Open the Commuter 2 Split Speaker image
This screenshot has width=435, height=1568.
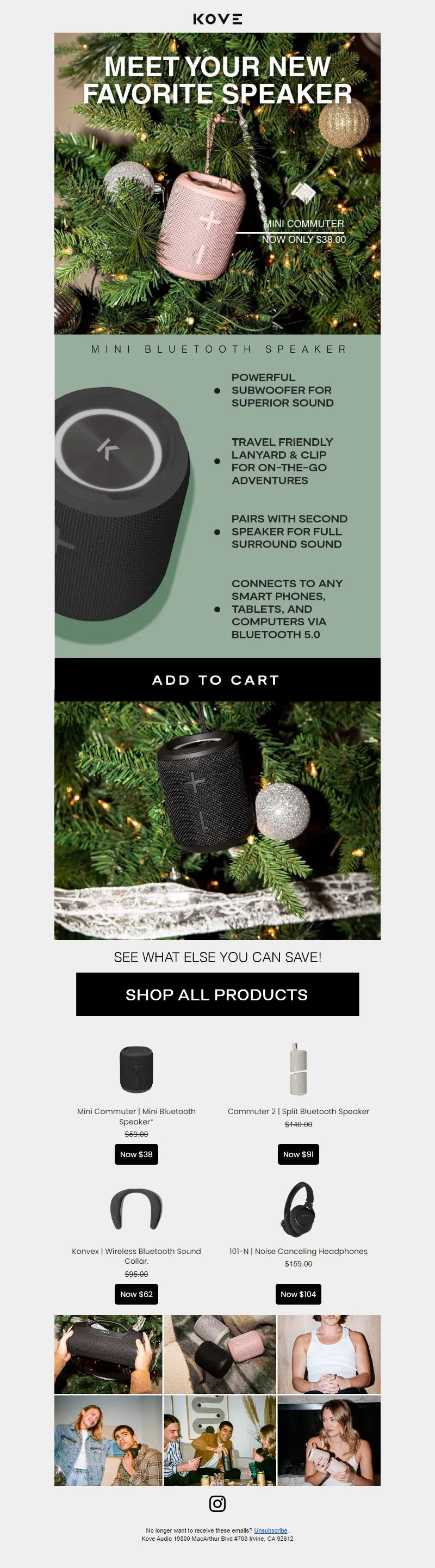pyautogui.click(x=298, y=1069)
